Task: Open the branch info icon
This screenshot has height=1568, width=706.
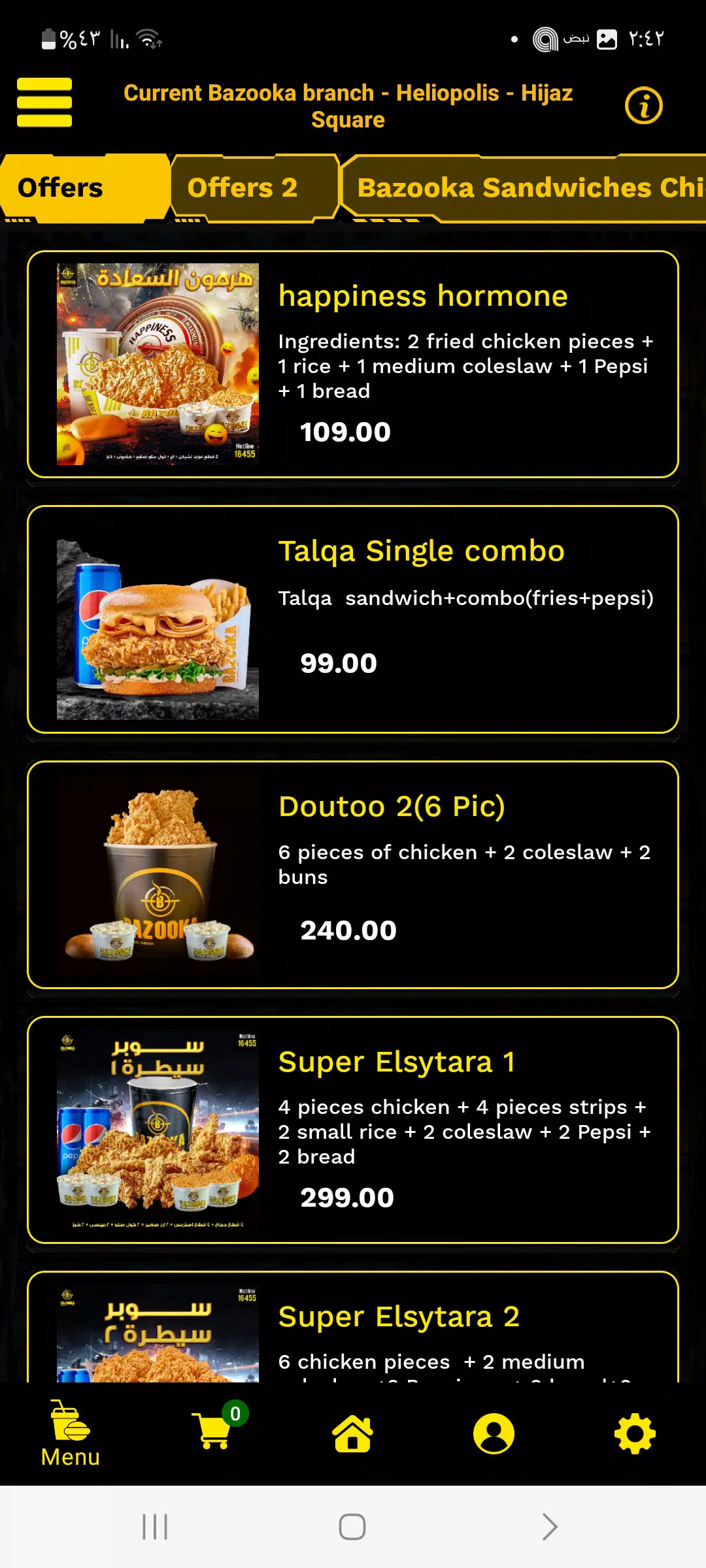Action: point(643,106)
